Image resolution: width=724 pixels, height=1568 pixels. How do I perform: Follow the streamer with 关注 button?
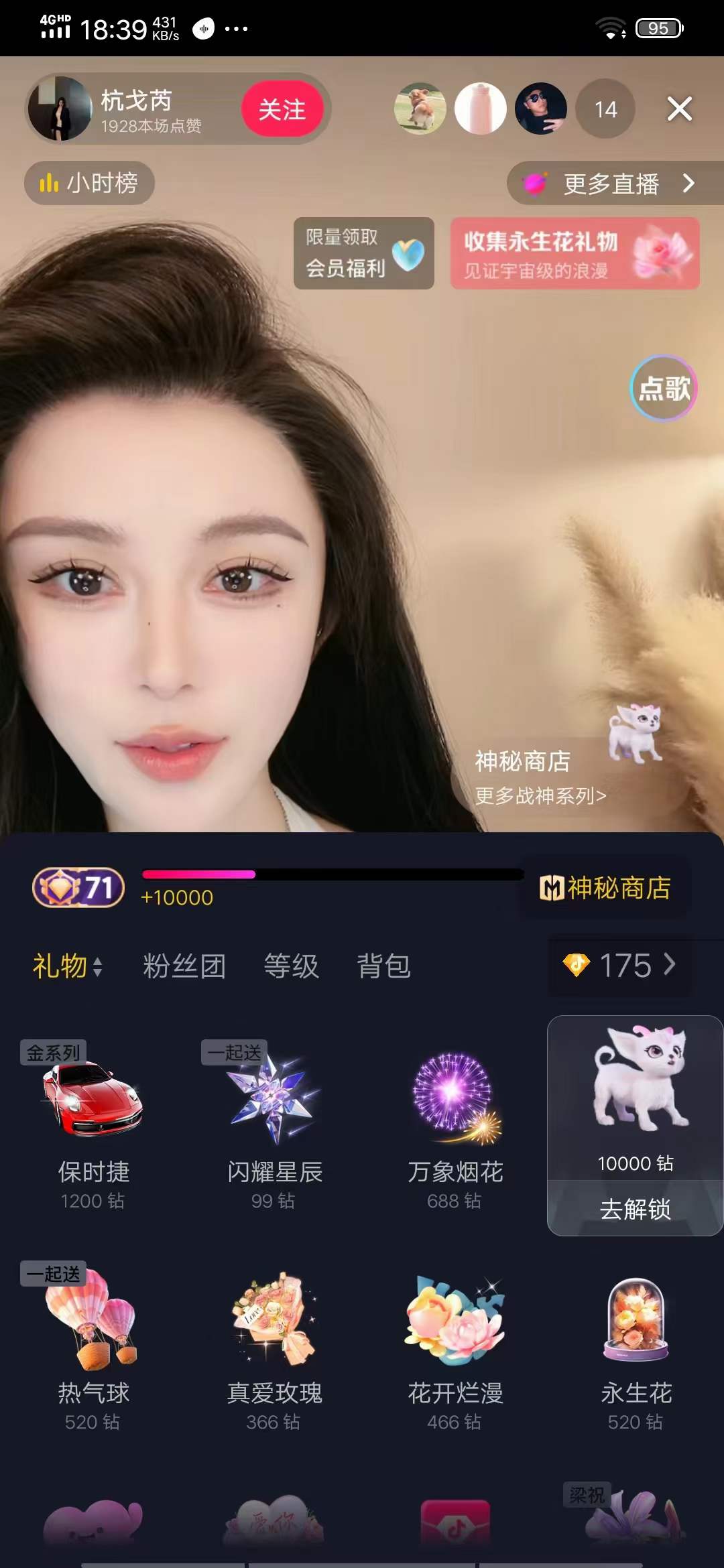coord(282,109)
